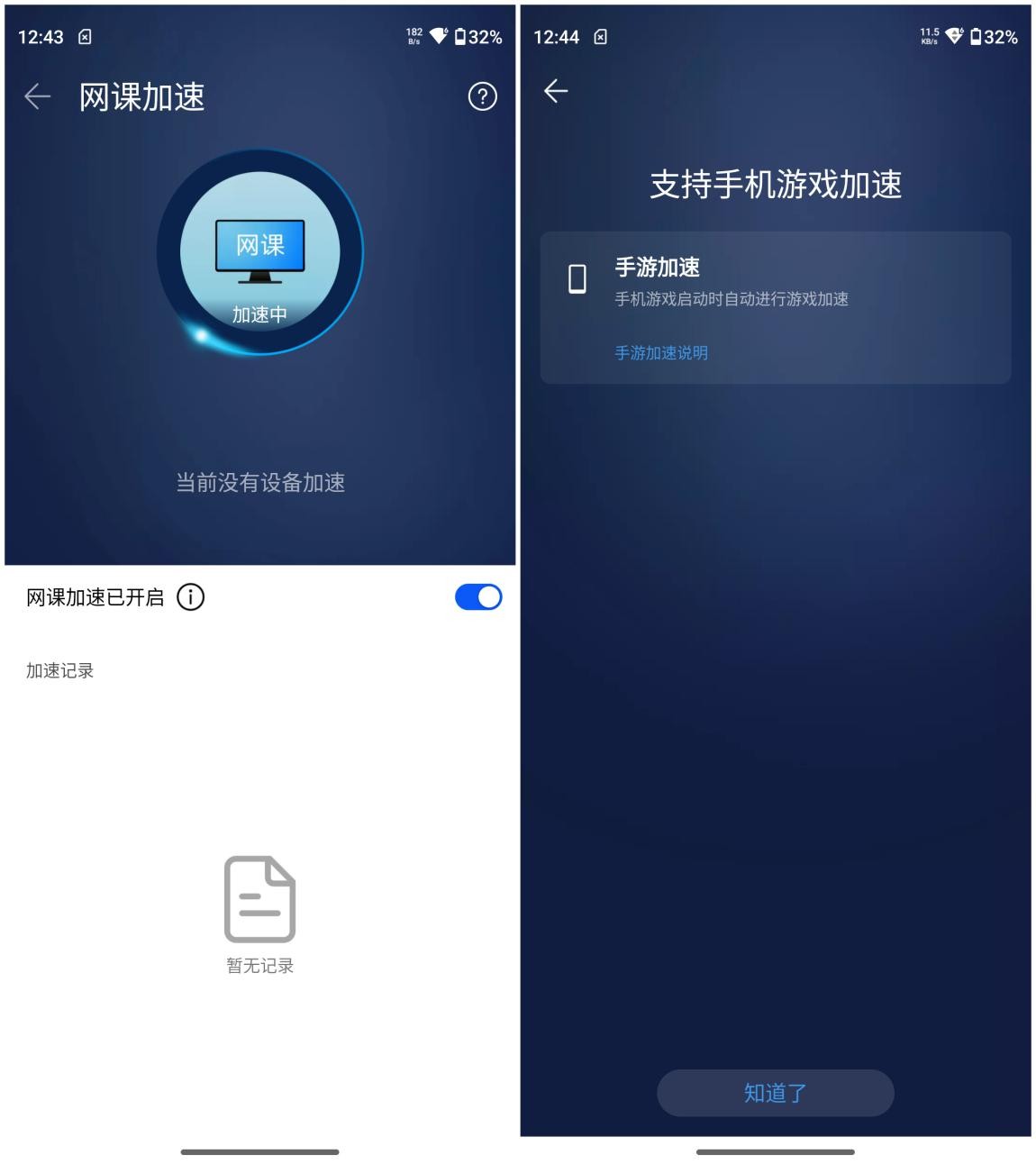
Task: Disable the 网课加速 toggle switch
Action: pos(477,596)
